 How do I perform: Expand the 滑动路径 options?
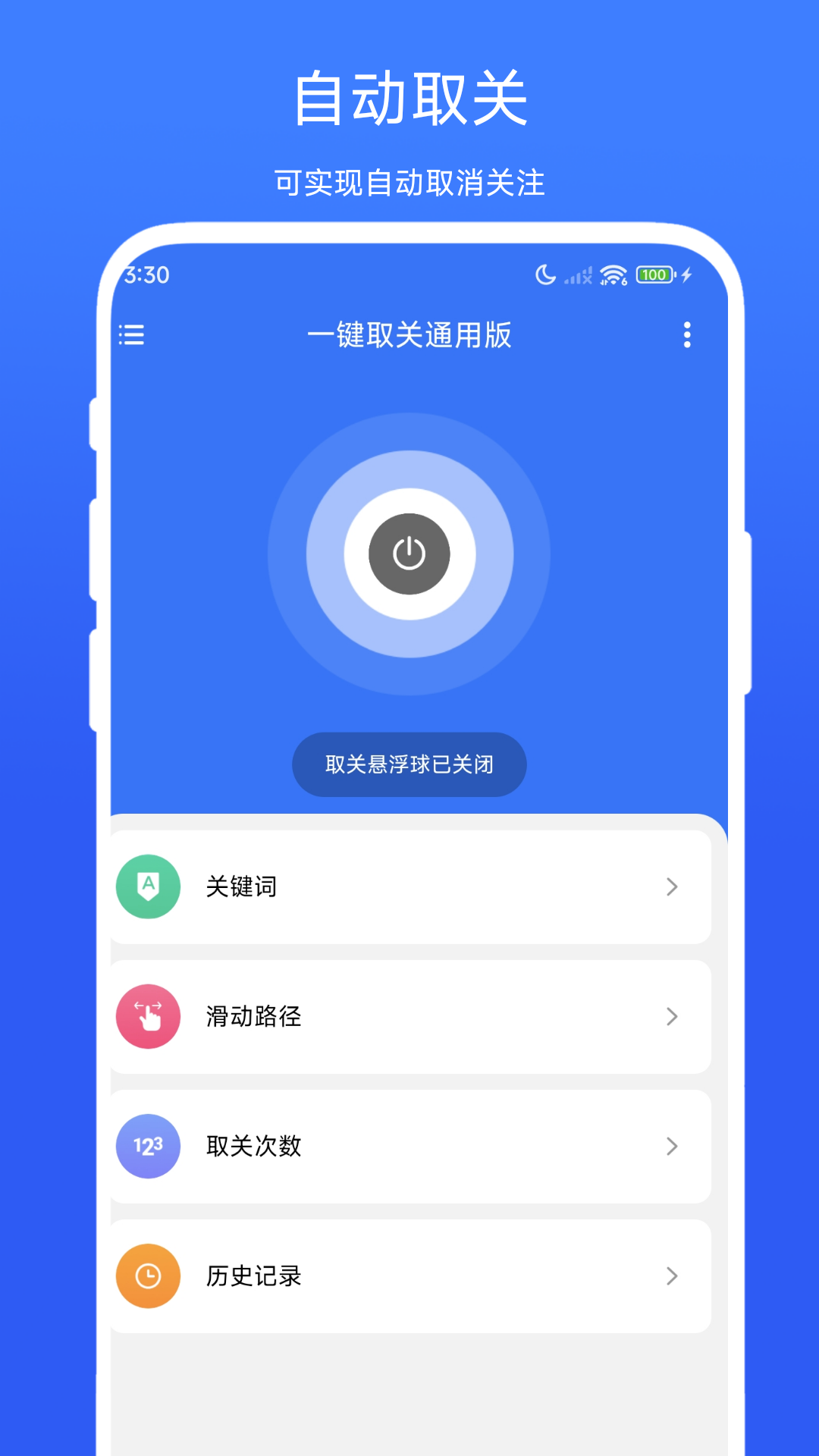672,1017
